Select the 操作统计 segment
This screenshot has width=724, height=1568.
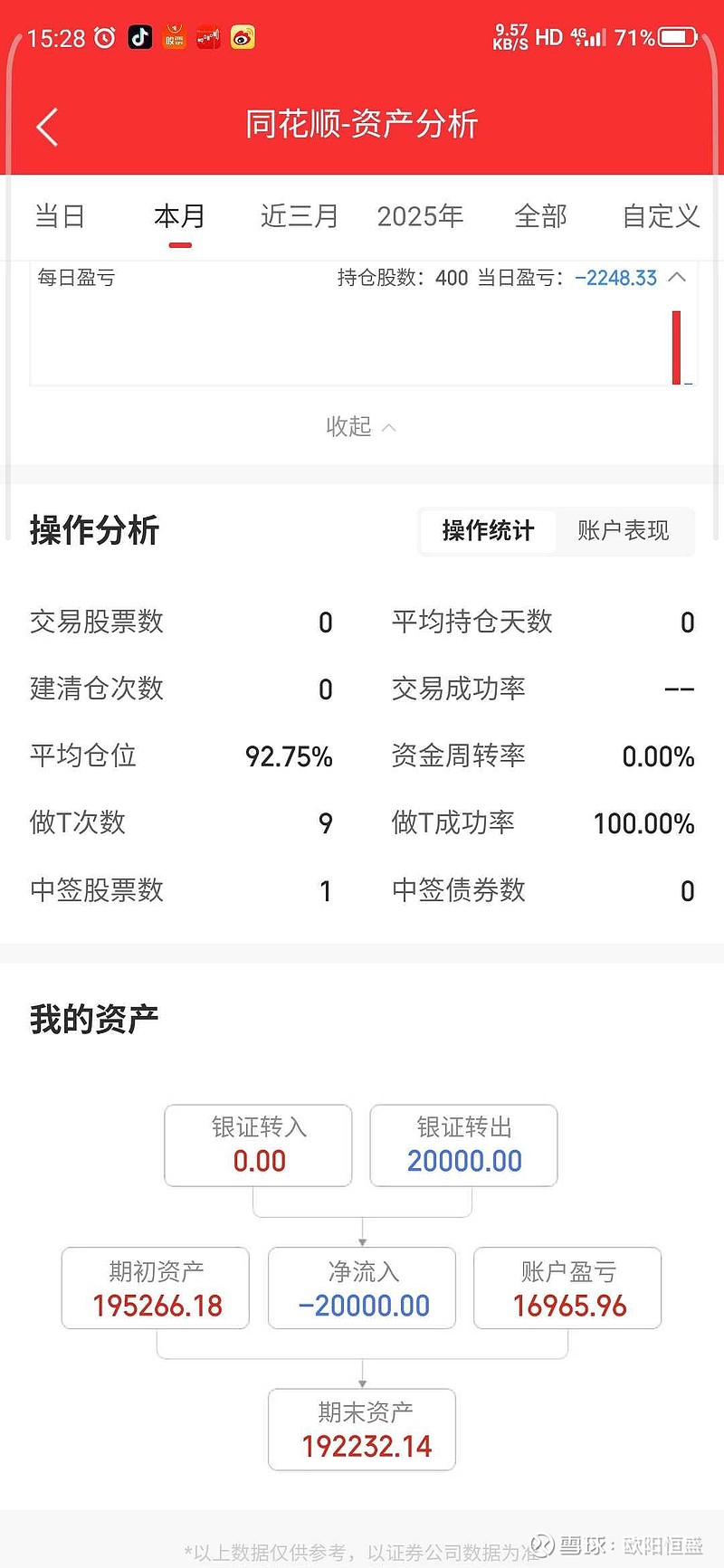click(487, 532)
